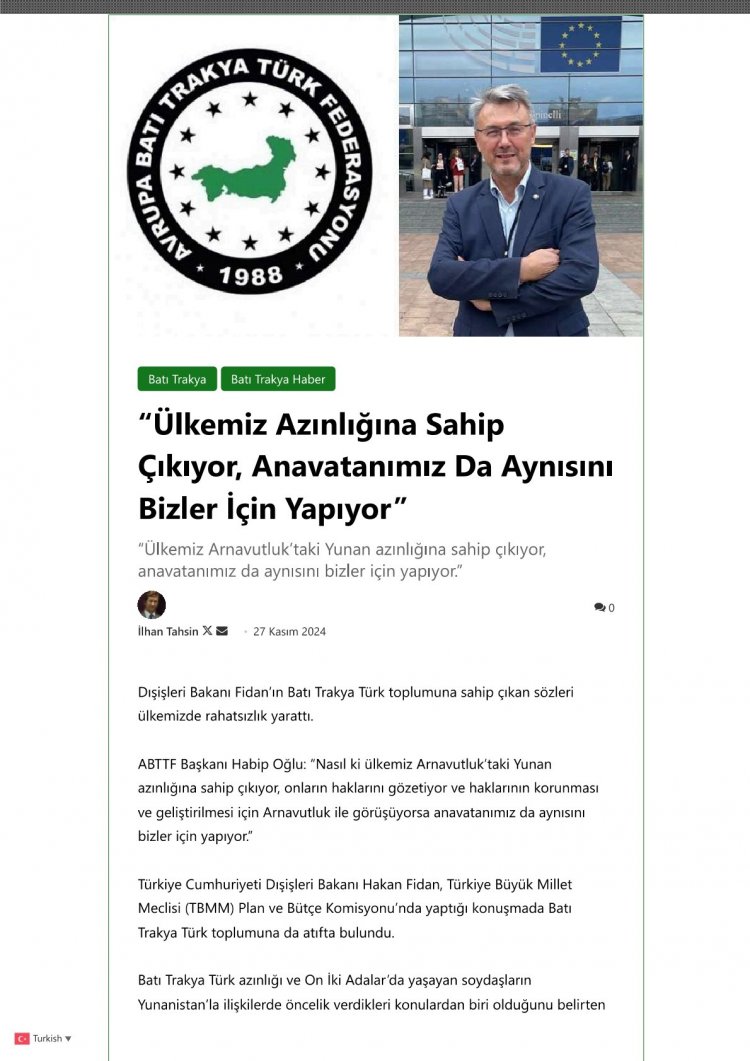This screenshot has height=1061, width=750.
Task: Email the author via envelope icon
Action: (x=222, y=631)
